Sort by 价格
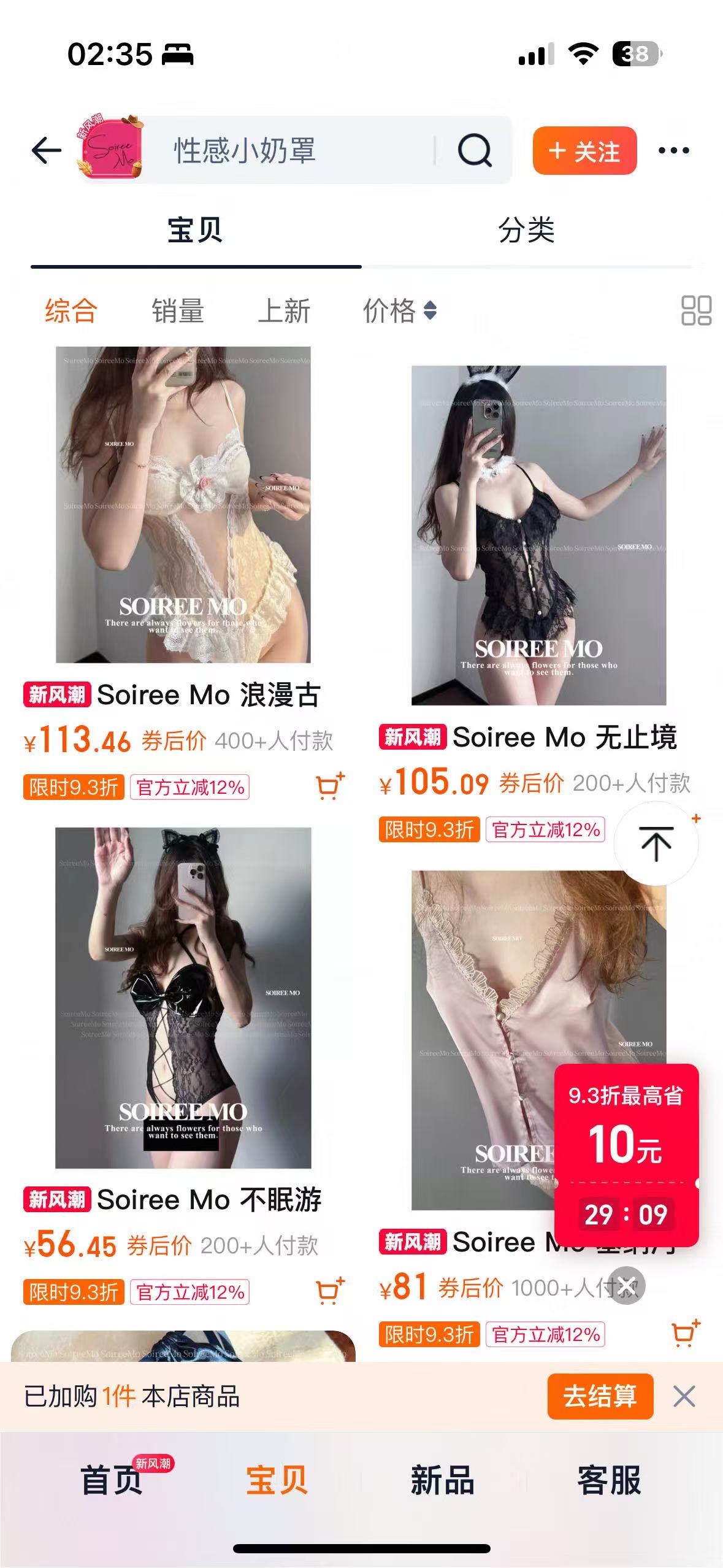The image size is (723, 1568). pyautogui.click(x=399, y=310)
